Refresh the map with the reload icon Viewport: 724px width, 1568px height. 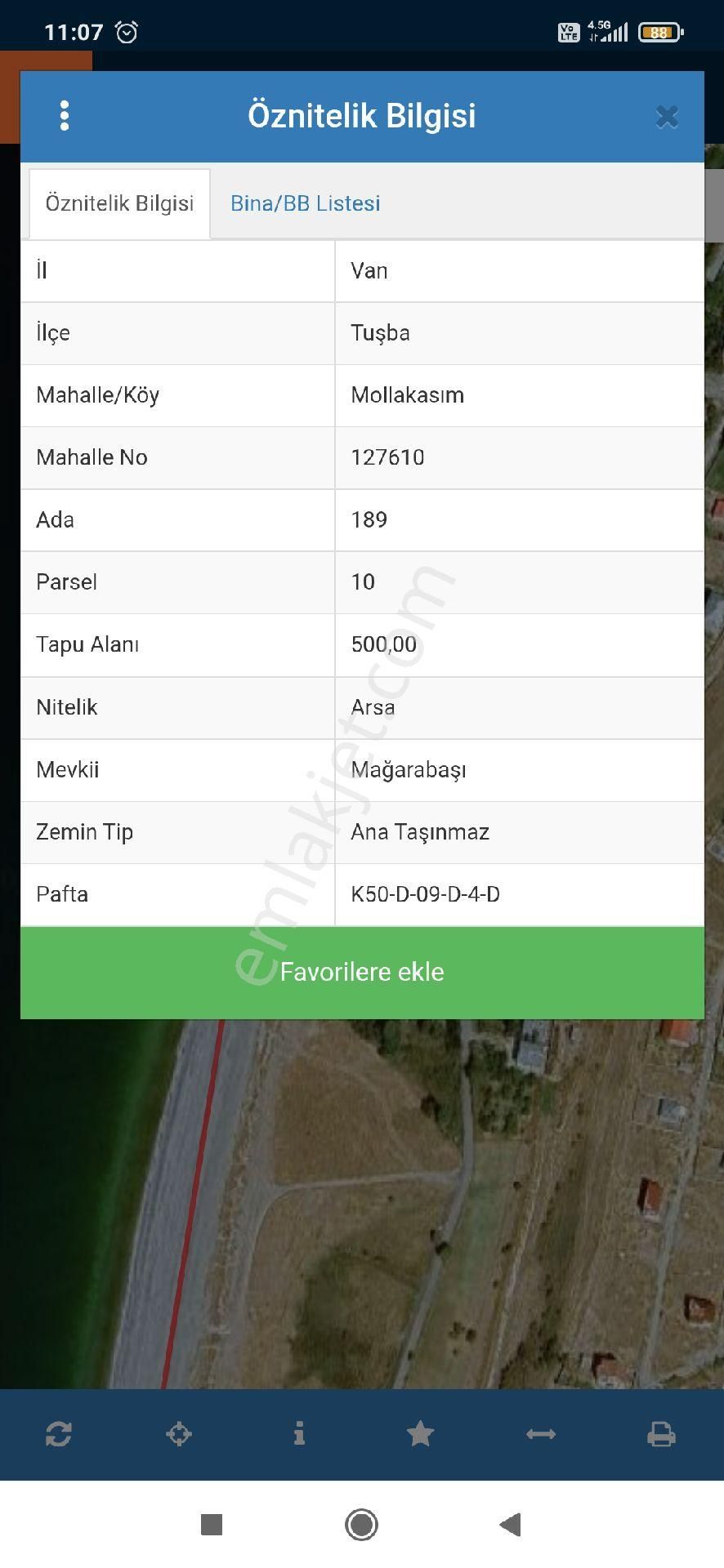pos(59,1433)
